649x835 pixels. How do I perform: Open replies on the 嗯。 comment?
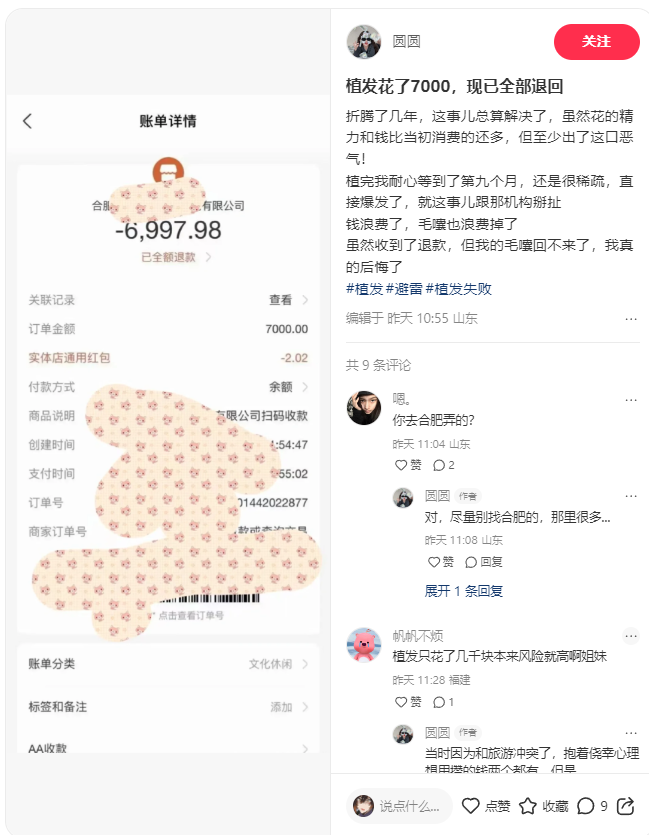tap(444, 465)
